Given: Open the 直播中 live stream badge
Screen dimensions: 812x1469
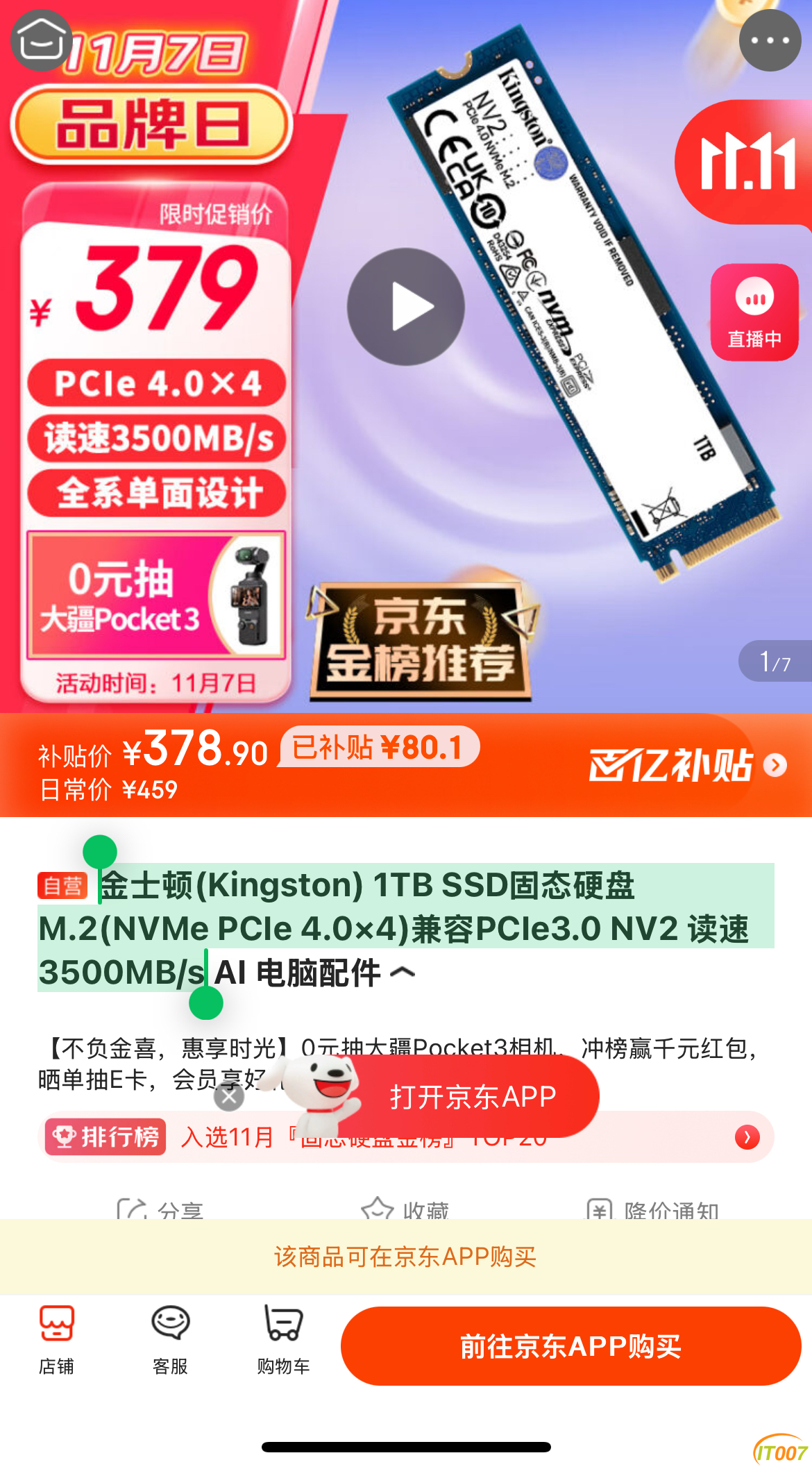Looking at the screenshot, I should coord(754,312).
